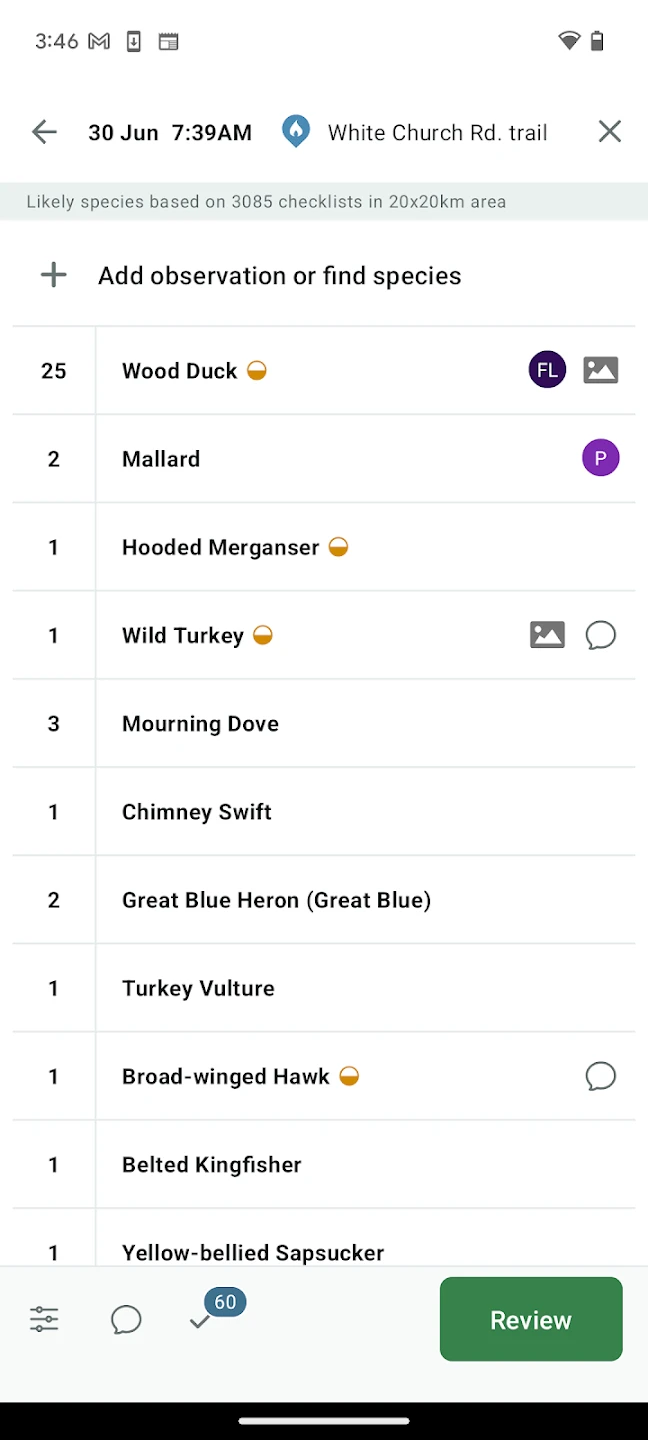Open the Turkey Vulture entry
The height and width of the screenshot is (1440, 648).
[198, 988]
